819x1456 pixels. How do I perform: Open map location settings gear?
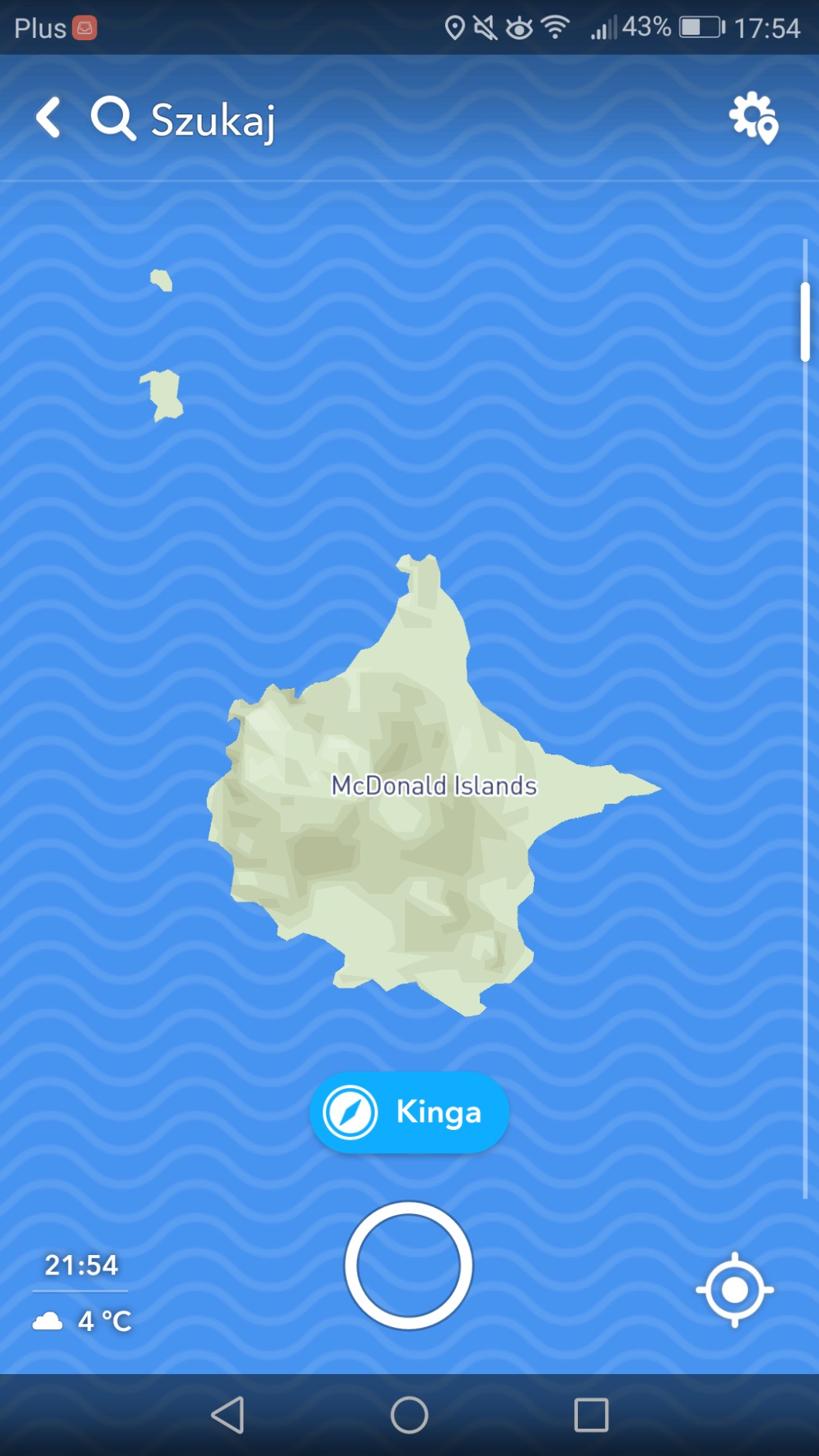click(753, 118)
